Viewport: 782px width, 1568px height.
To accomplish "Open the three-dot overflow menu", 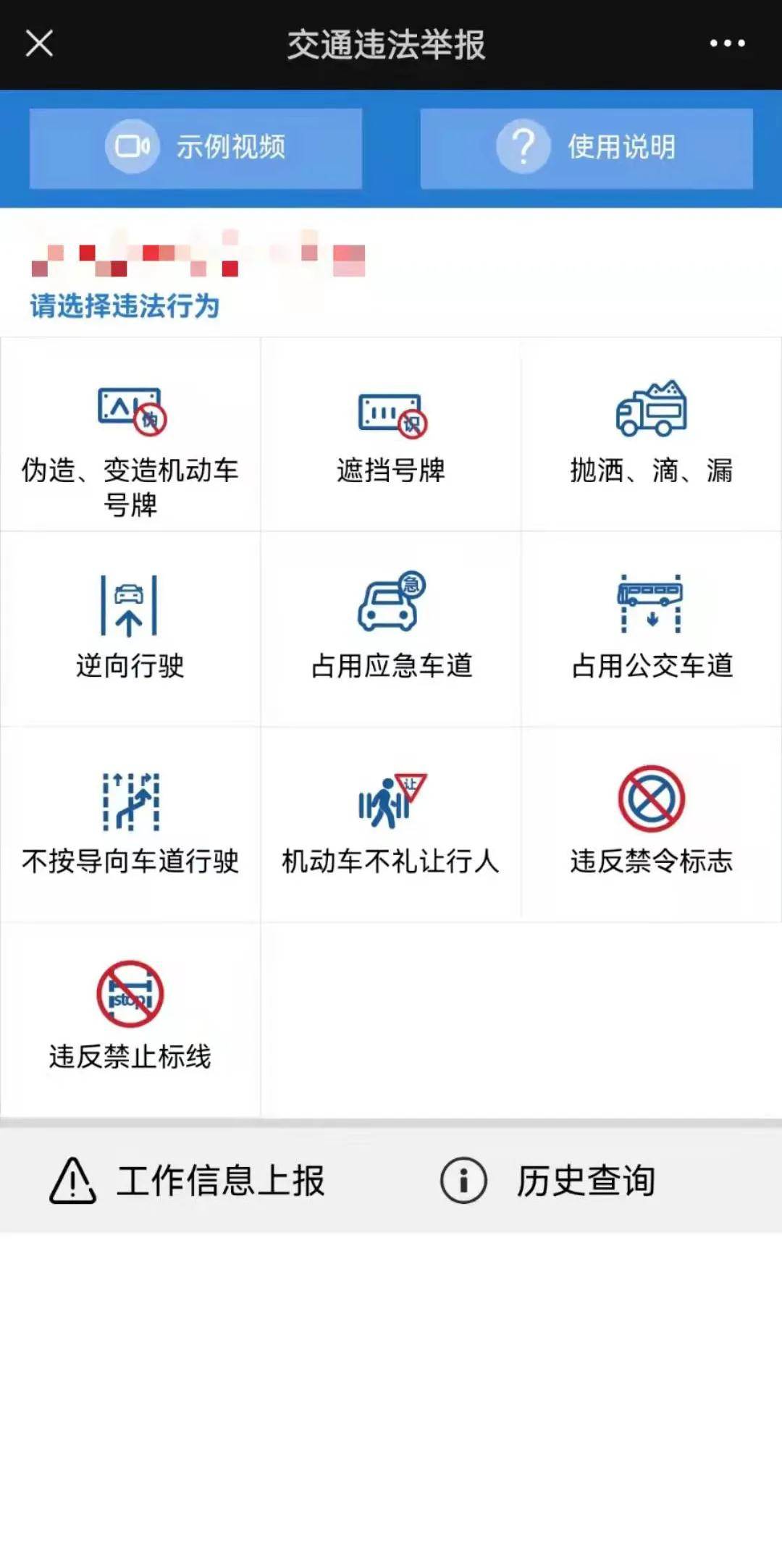I will [x=727, y=43].
